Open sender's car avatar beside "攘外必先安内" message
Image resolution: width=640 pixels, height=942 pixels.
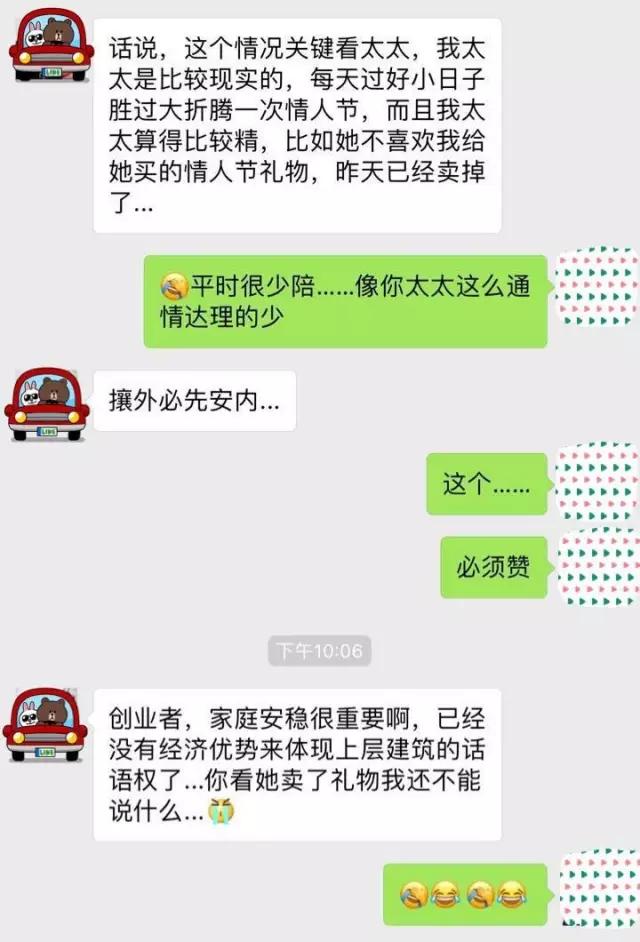tap(47, 404)
